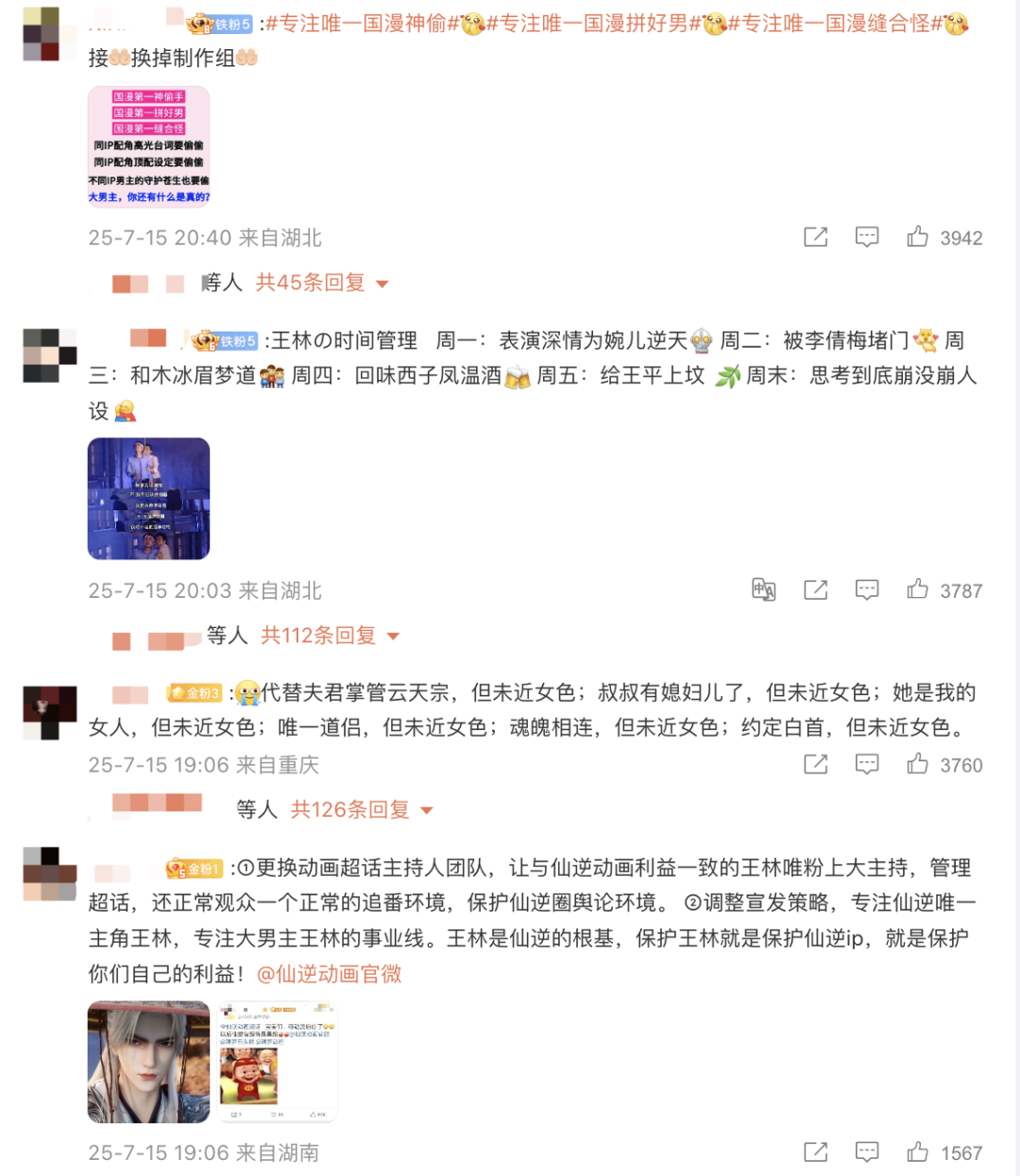The height and width of the screenshot is (1176, 1020).
Task: Open the pink text image in first comment
Action: click(x=148, y=146)
